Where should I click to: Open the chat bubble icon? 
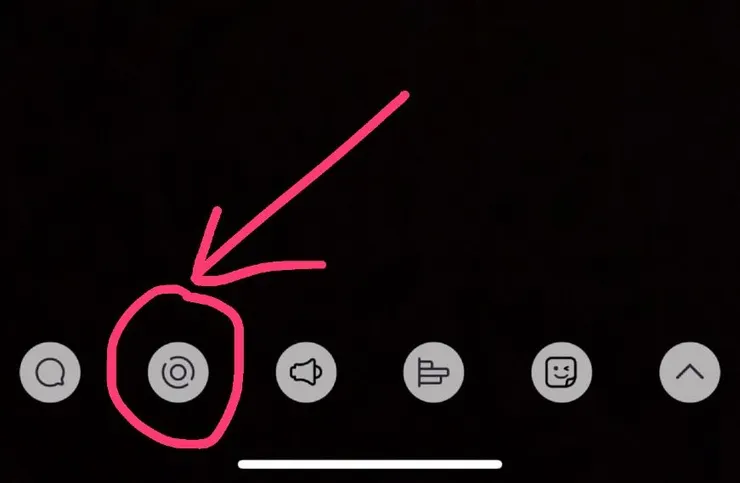pyautogui.click(x=50, y=373)
